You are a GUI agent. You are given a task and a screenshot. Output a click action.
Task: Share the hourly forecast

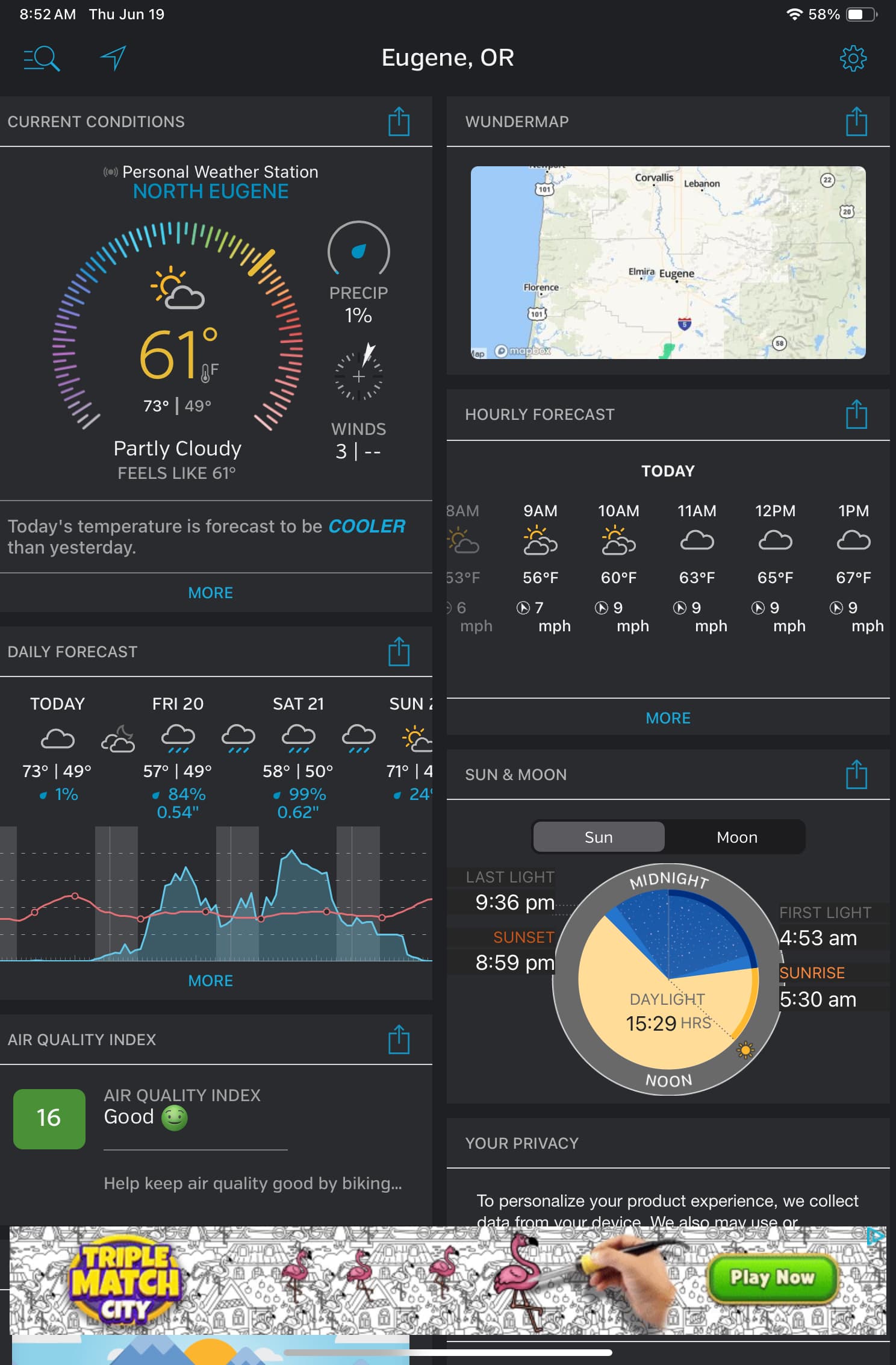tap(856, 415)
